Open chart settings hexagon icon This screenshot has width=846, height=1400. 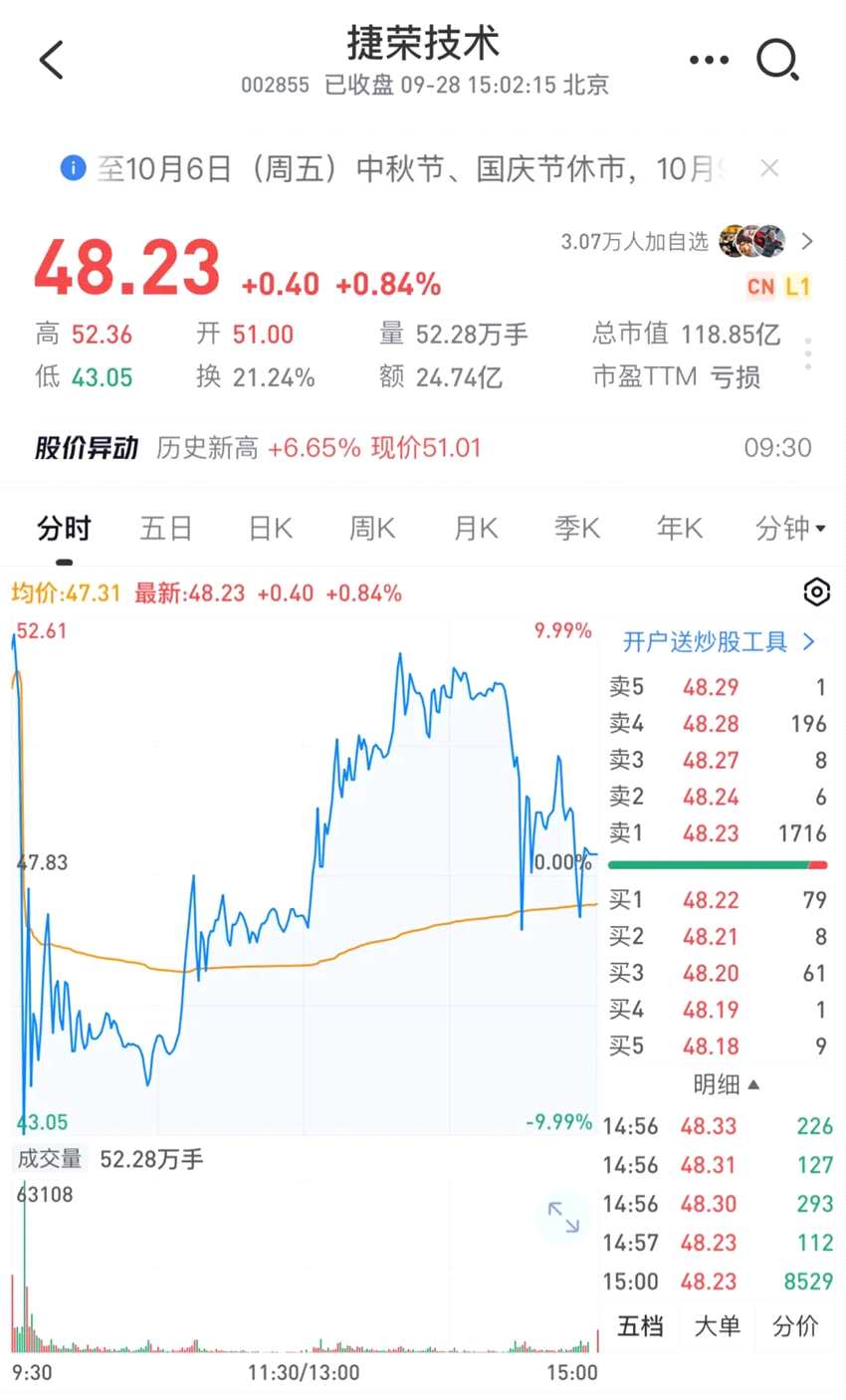pos(816,592)
